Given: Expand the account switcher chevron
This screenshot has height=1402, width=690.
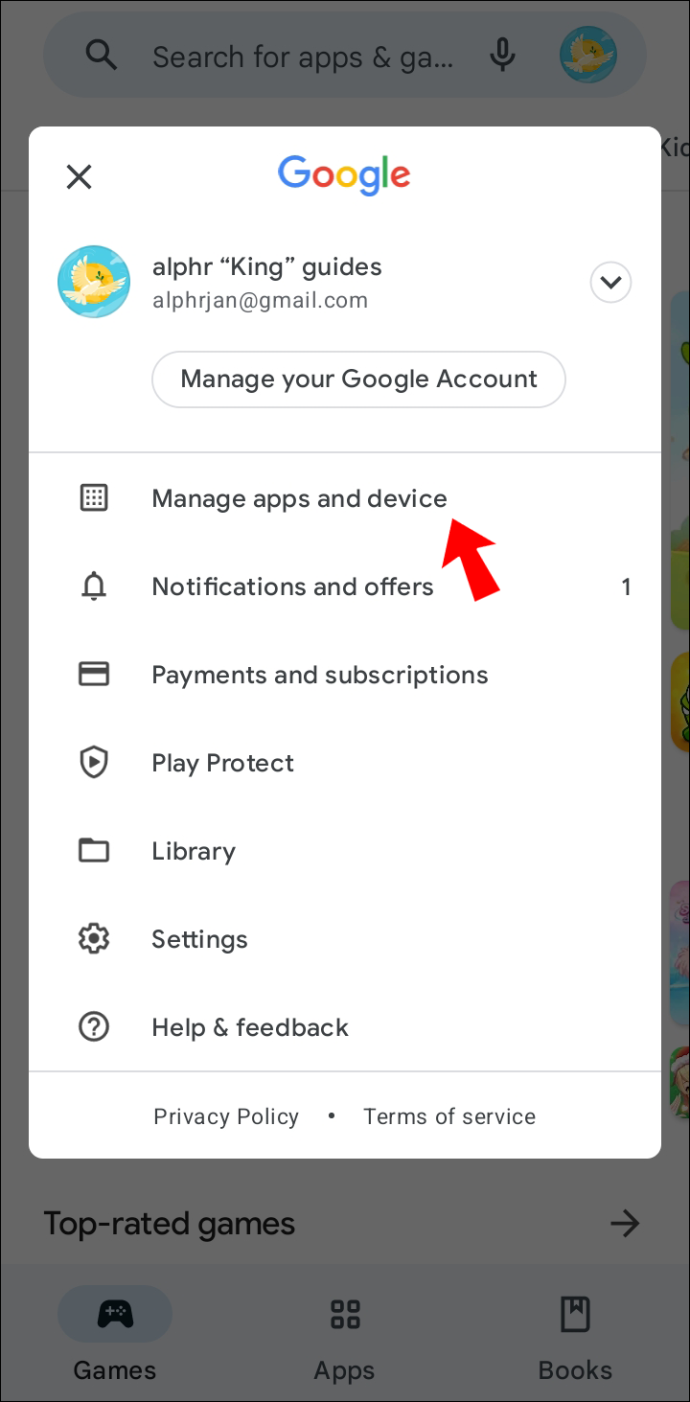Looking at the screenshot, I should (x=610, y=283).
